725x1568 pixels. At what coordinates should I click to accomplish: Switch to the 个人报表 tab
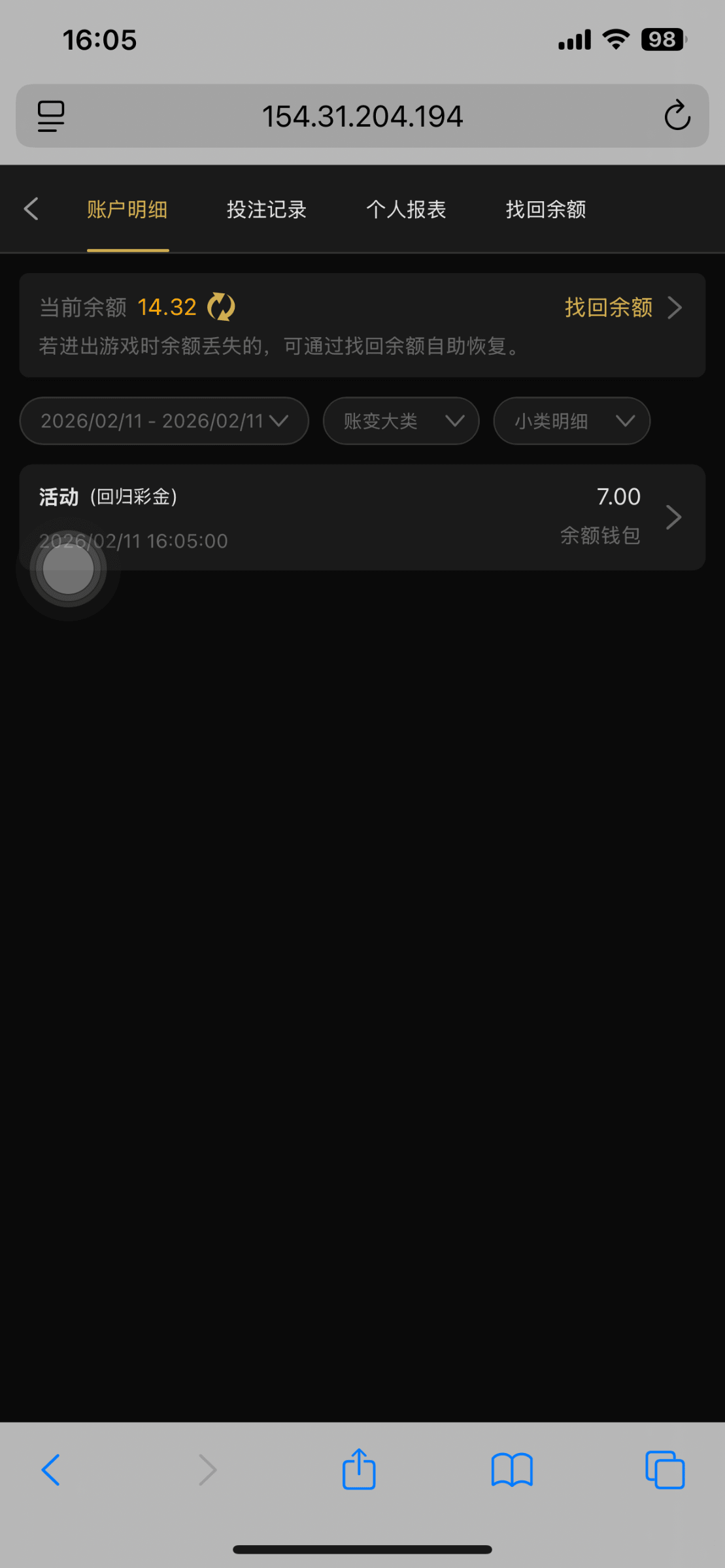pos(406,208)
